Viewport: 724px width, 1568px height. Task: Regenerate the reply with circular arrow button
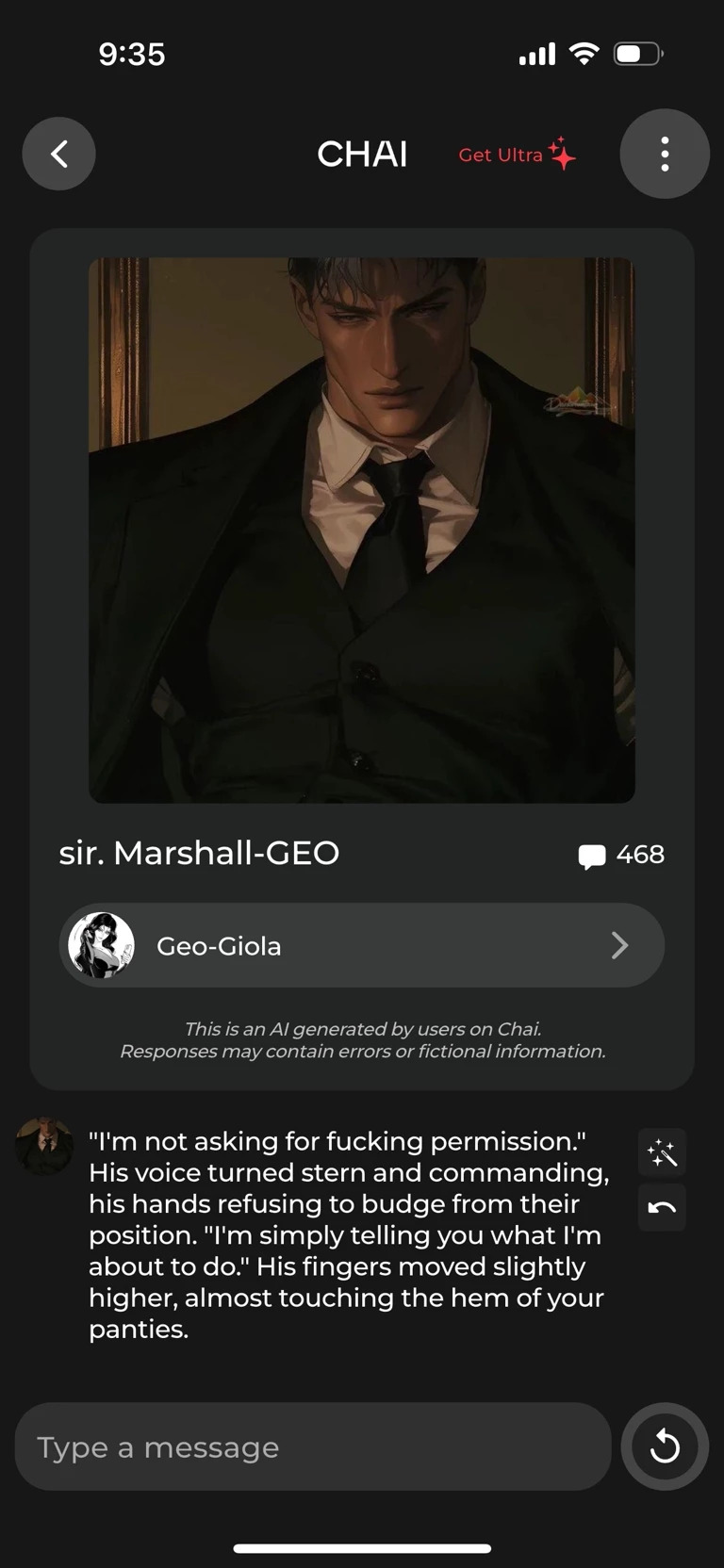(665, 1446)
